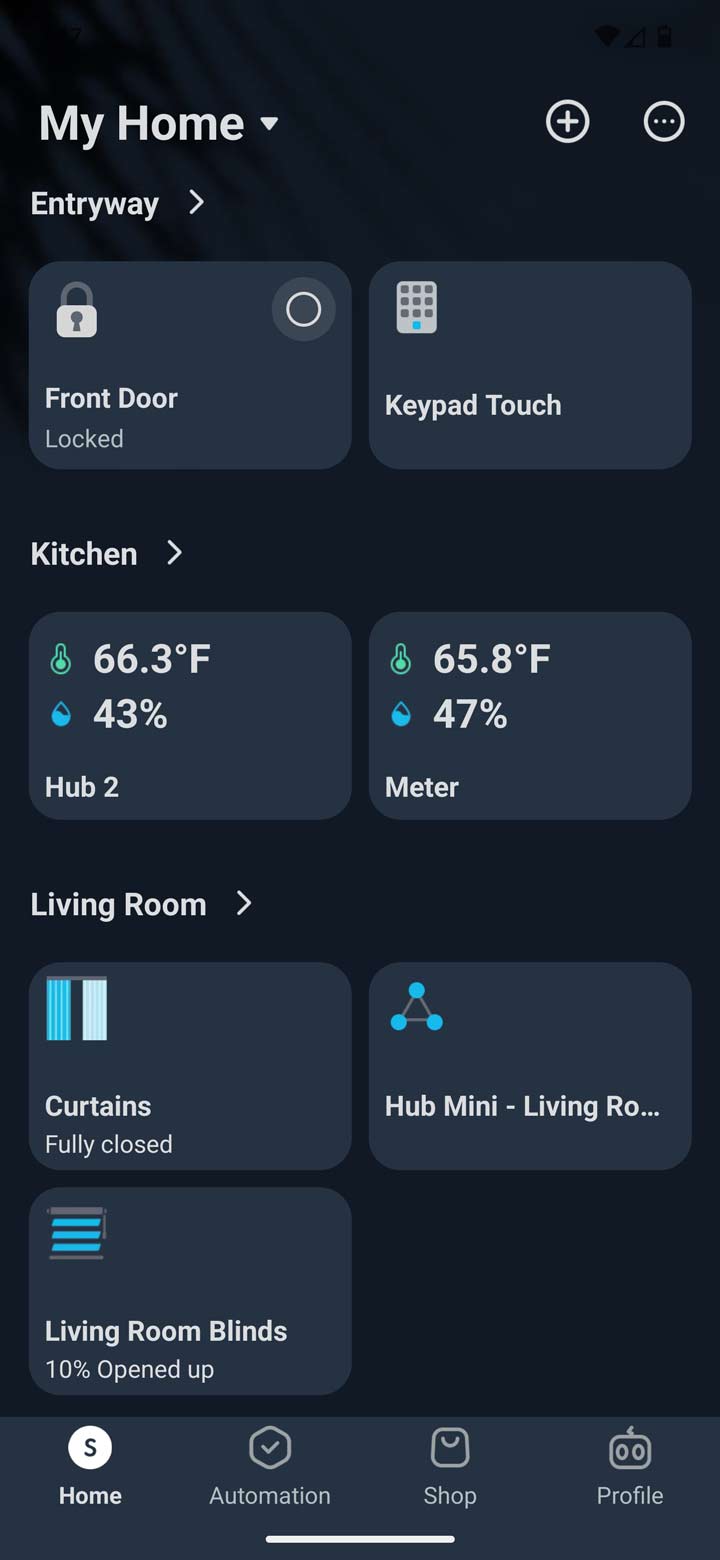Image resolution: width=720 pixels, height=1560 pixels.
Task: Select the Home tab
Action: [90, 1467]
